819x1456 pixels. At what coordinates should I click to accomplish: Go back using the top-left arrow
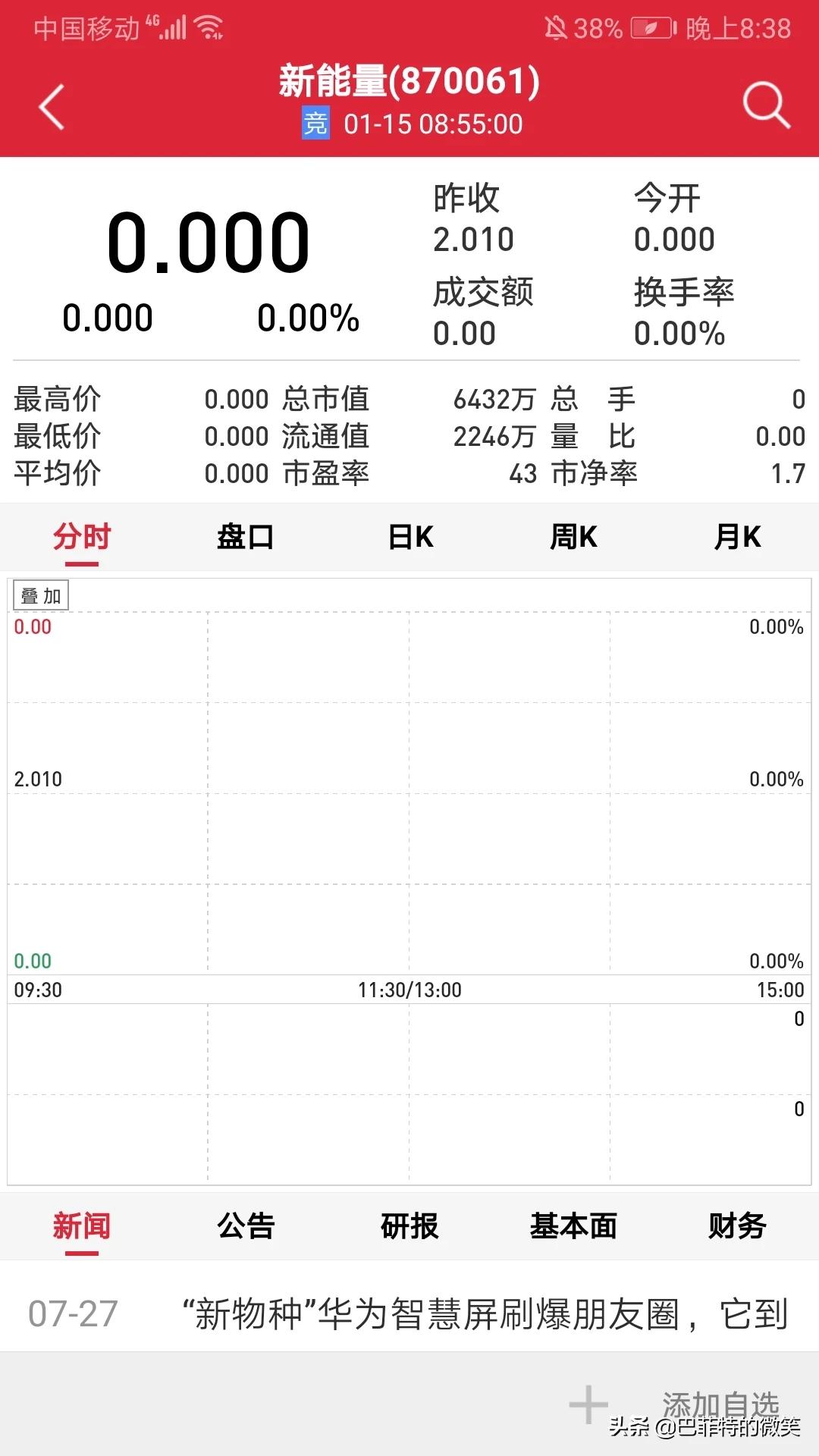pyautogui.click(x=52, y=106)
